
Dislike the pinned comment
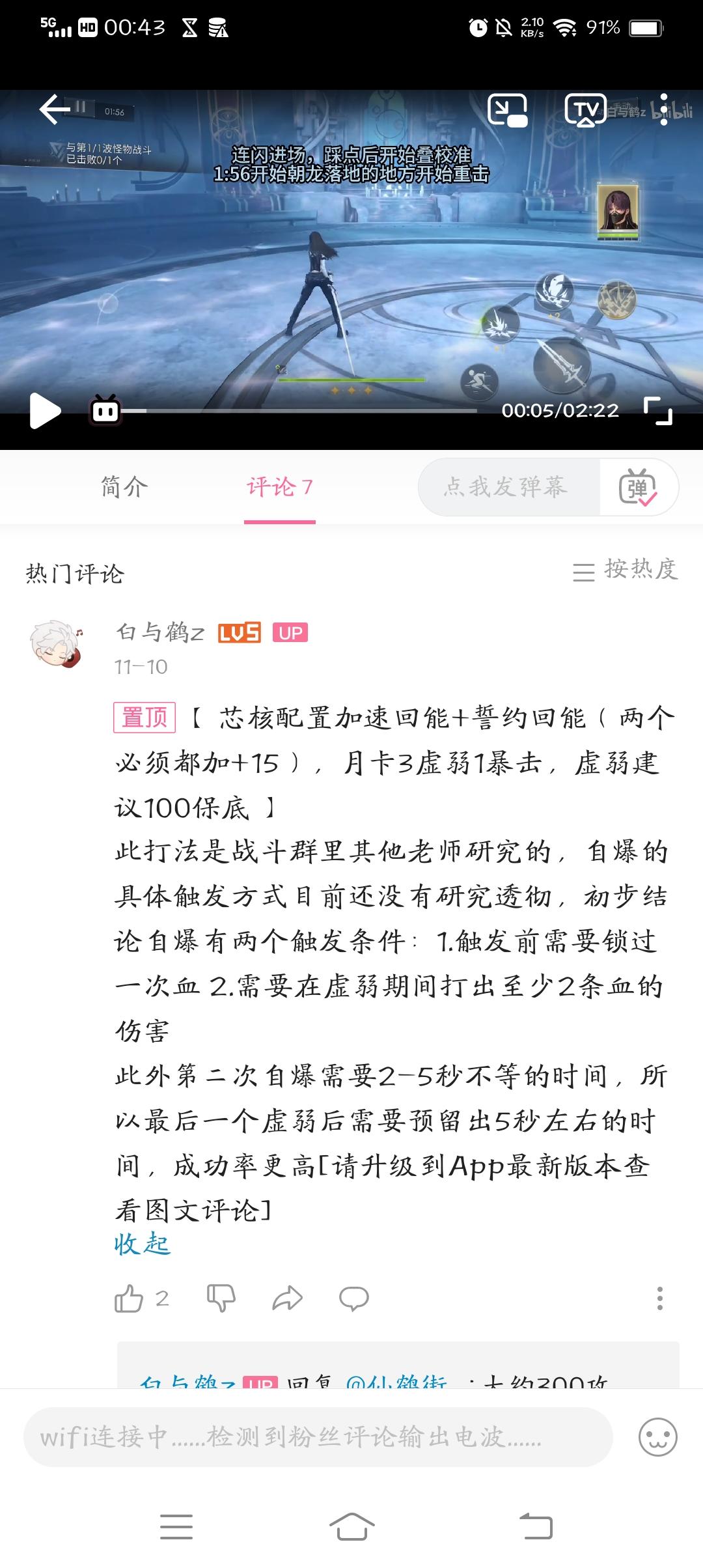tap(221, 1299)
